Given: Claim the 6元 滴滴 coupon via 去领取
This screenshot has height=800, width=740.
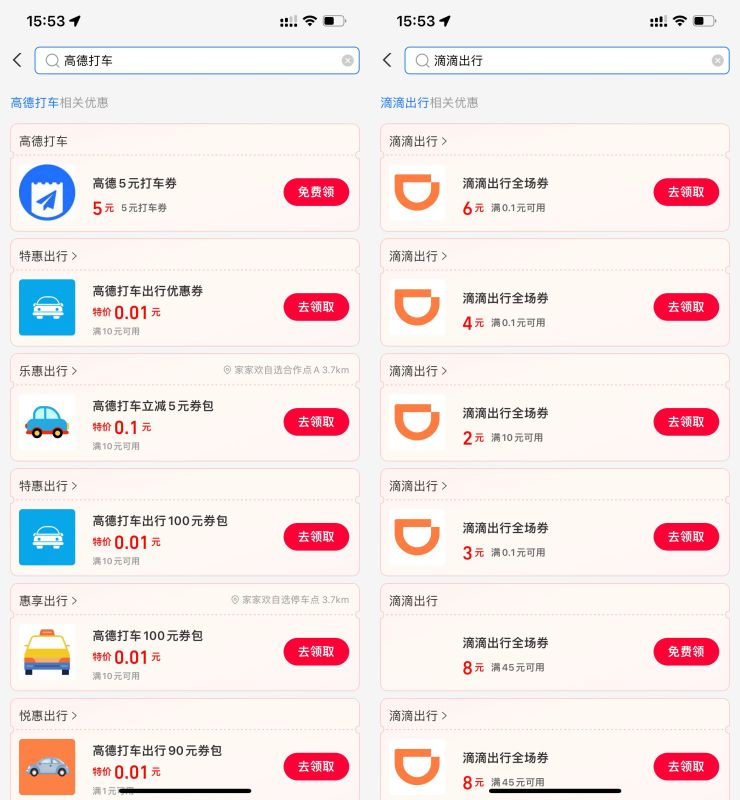Looking at the screenshot, I should [x=686, y=192].
